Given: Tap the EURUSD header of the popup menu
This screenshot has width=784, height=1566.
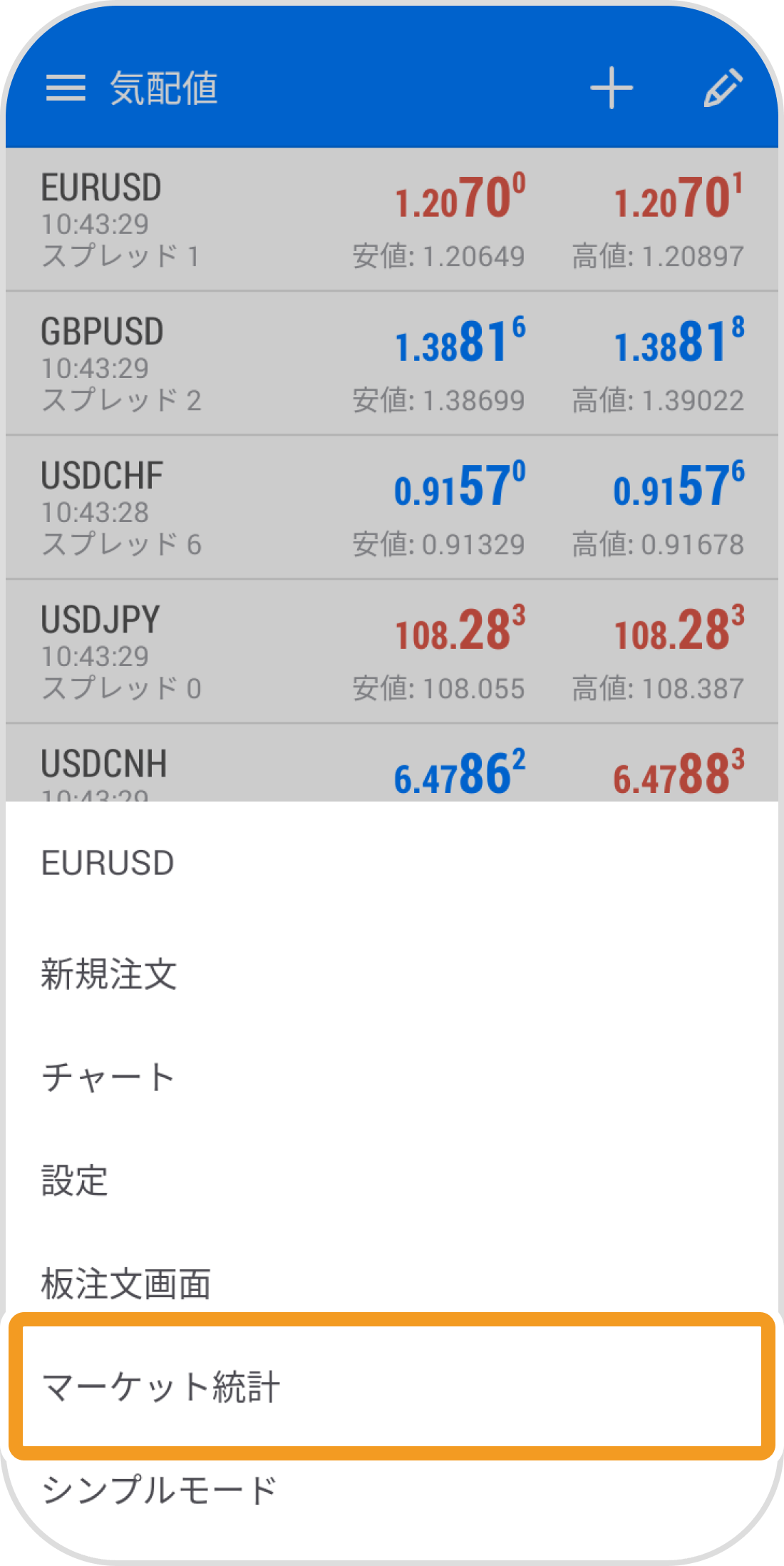Looking at the screenshot, I should (x=107, y=861).
